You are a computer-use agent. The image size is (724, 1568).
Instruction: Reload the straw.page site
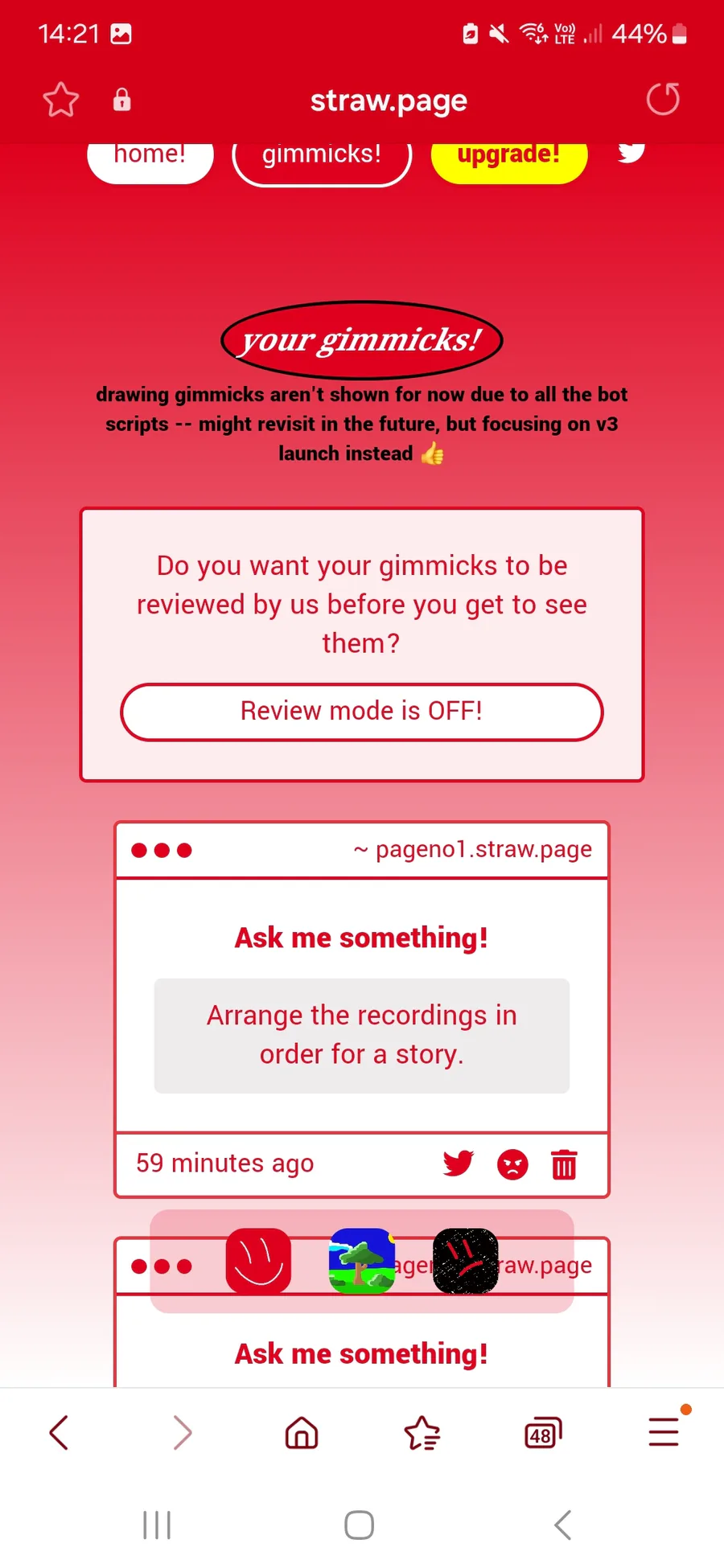pos(663,100)
